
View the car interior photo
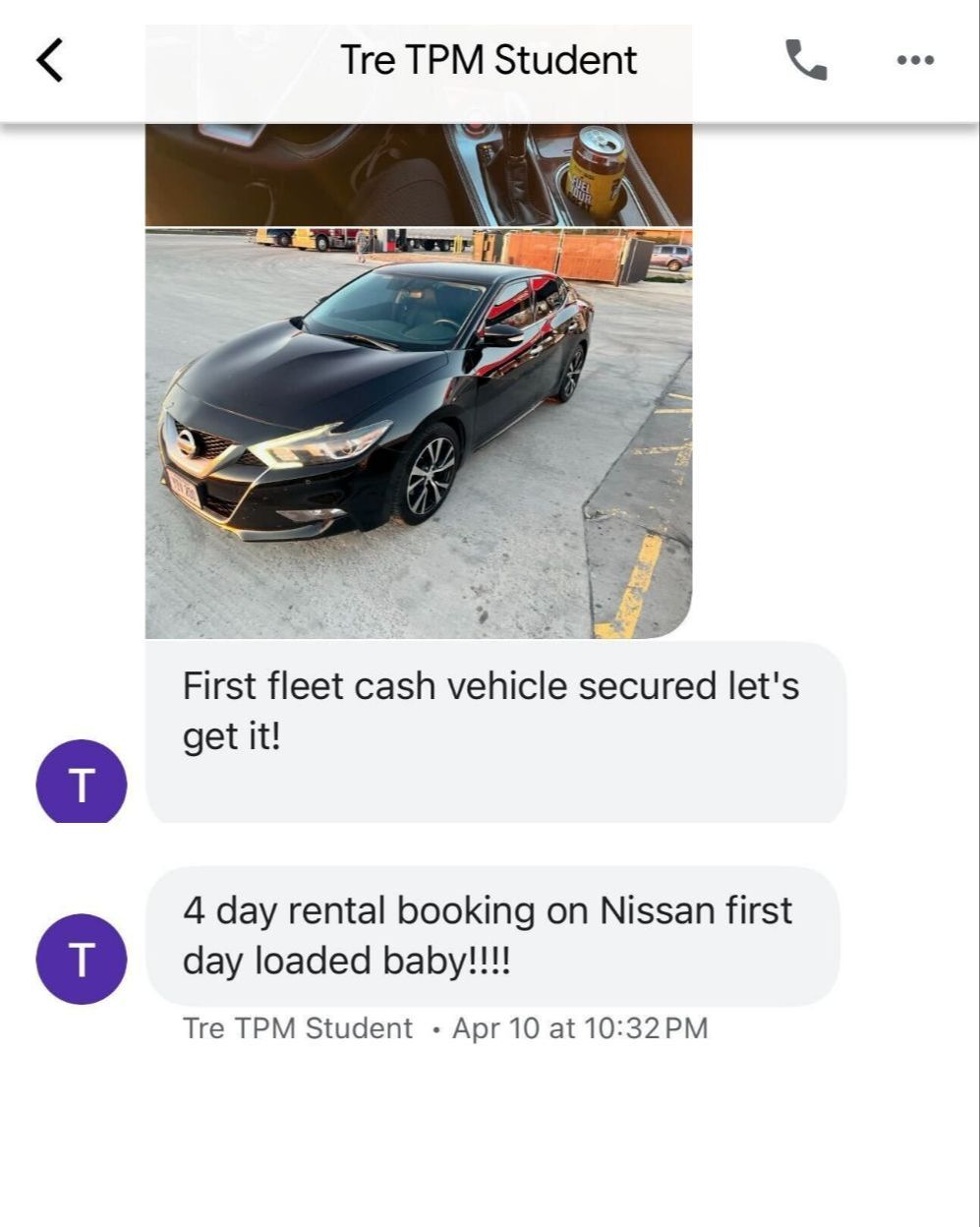[418, 175]
